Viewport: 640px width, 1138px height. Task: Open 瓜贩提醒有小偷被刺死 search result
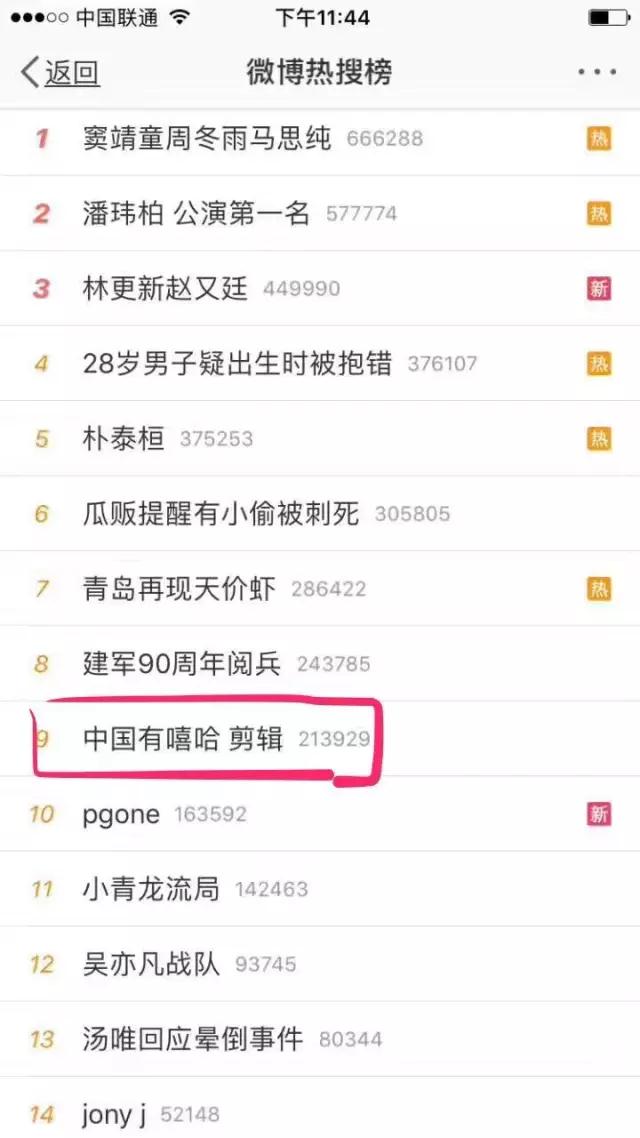coord(221,514)
